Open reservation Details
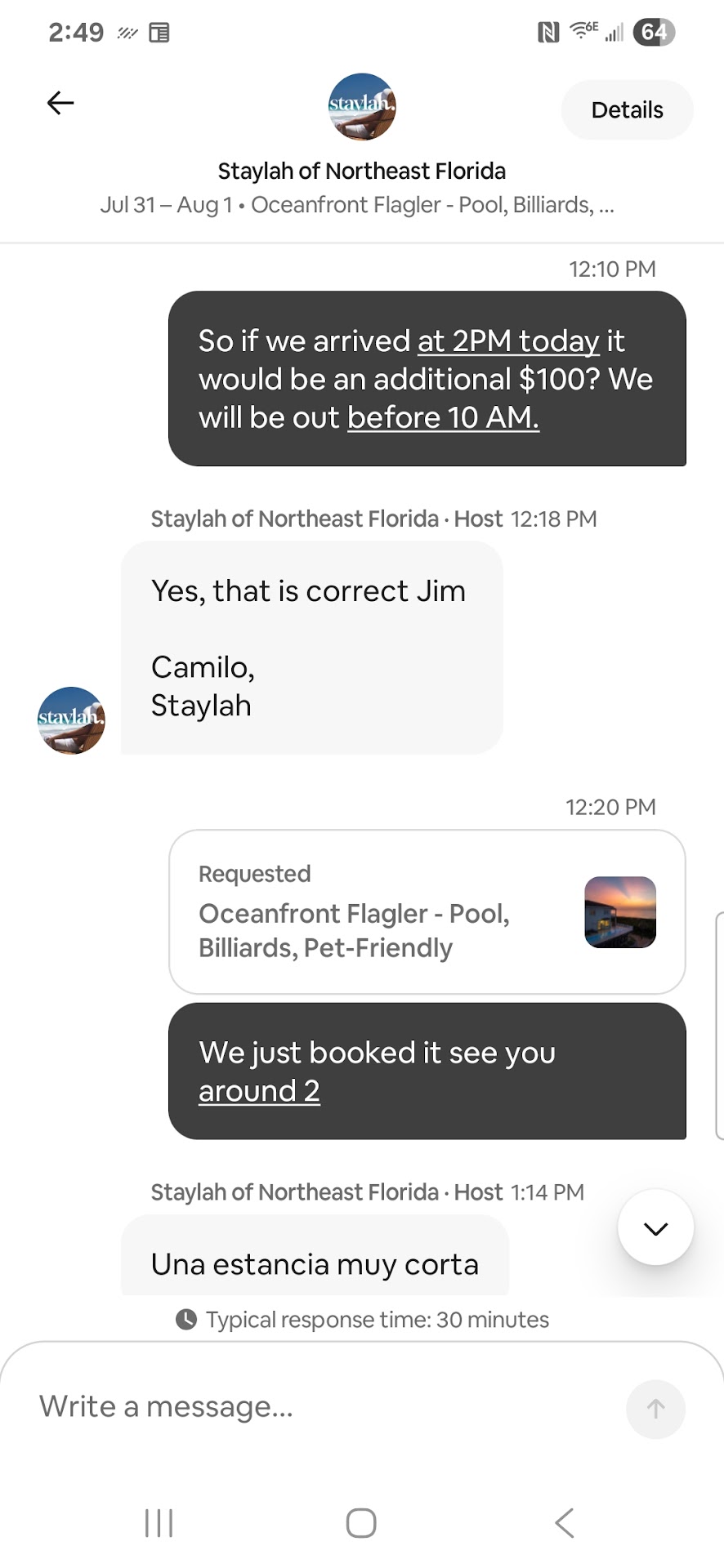724x1568 pixels. coord(627,110)
